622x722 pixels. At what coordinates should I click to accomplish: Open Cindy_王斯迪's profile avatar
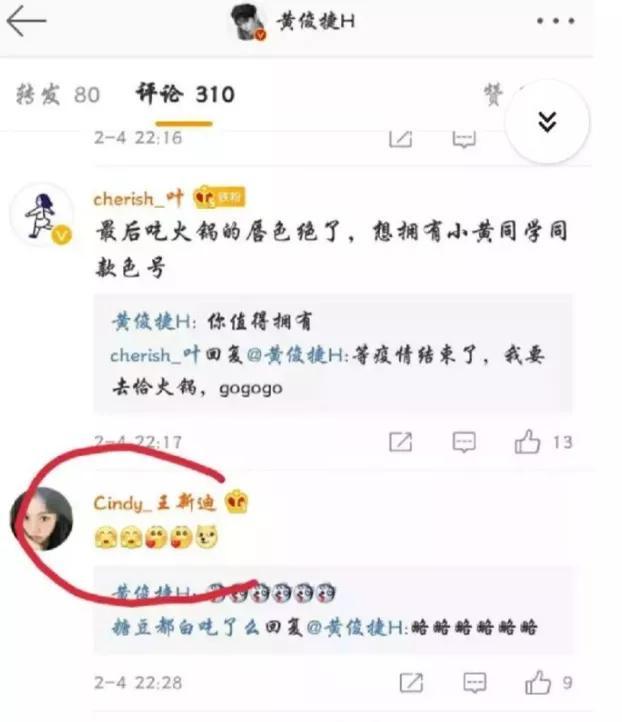pos(41,519)
